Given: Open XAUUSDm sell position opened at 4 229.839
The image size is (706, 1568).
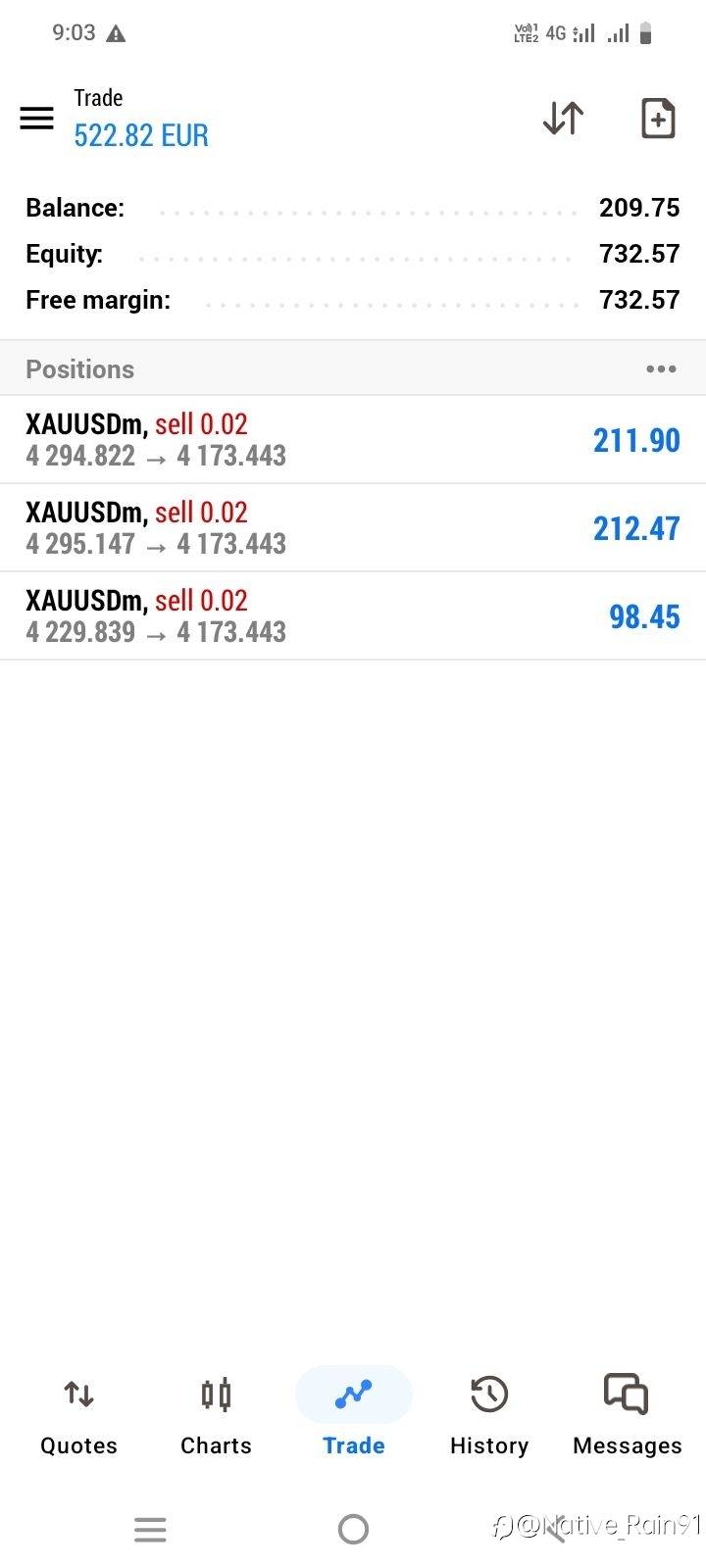Looking at the screenshot, I should [353, 616].
